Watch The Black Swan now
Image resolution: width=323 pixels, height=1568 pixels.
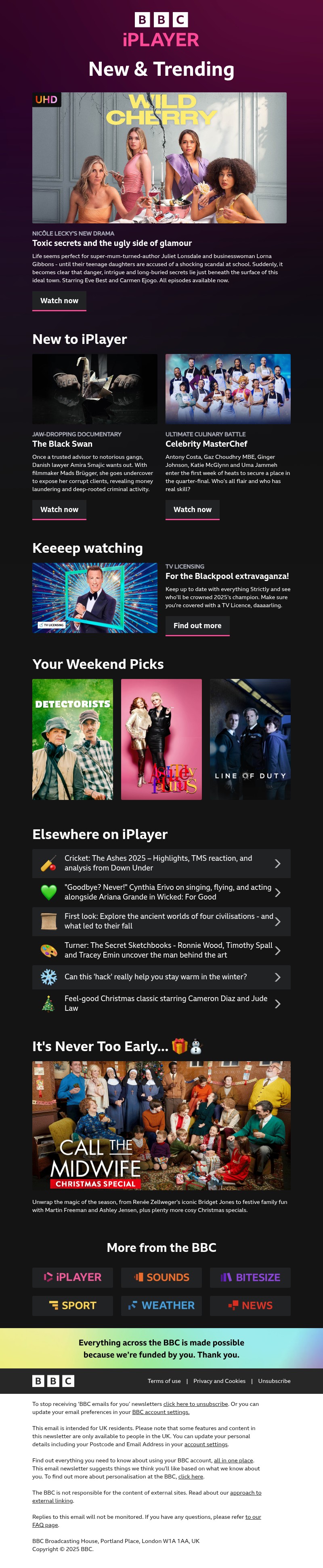[x=59, y=510]
